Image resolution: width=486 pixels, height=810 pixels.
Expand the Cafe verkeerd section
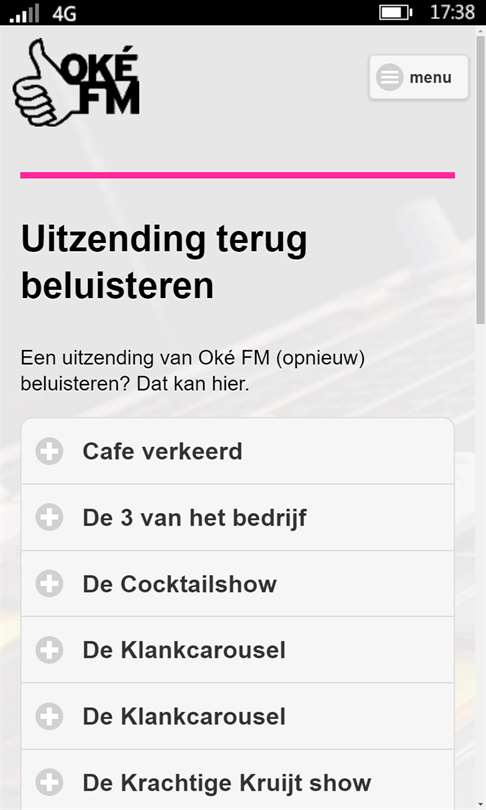pos(238,451)
